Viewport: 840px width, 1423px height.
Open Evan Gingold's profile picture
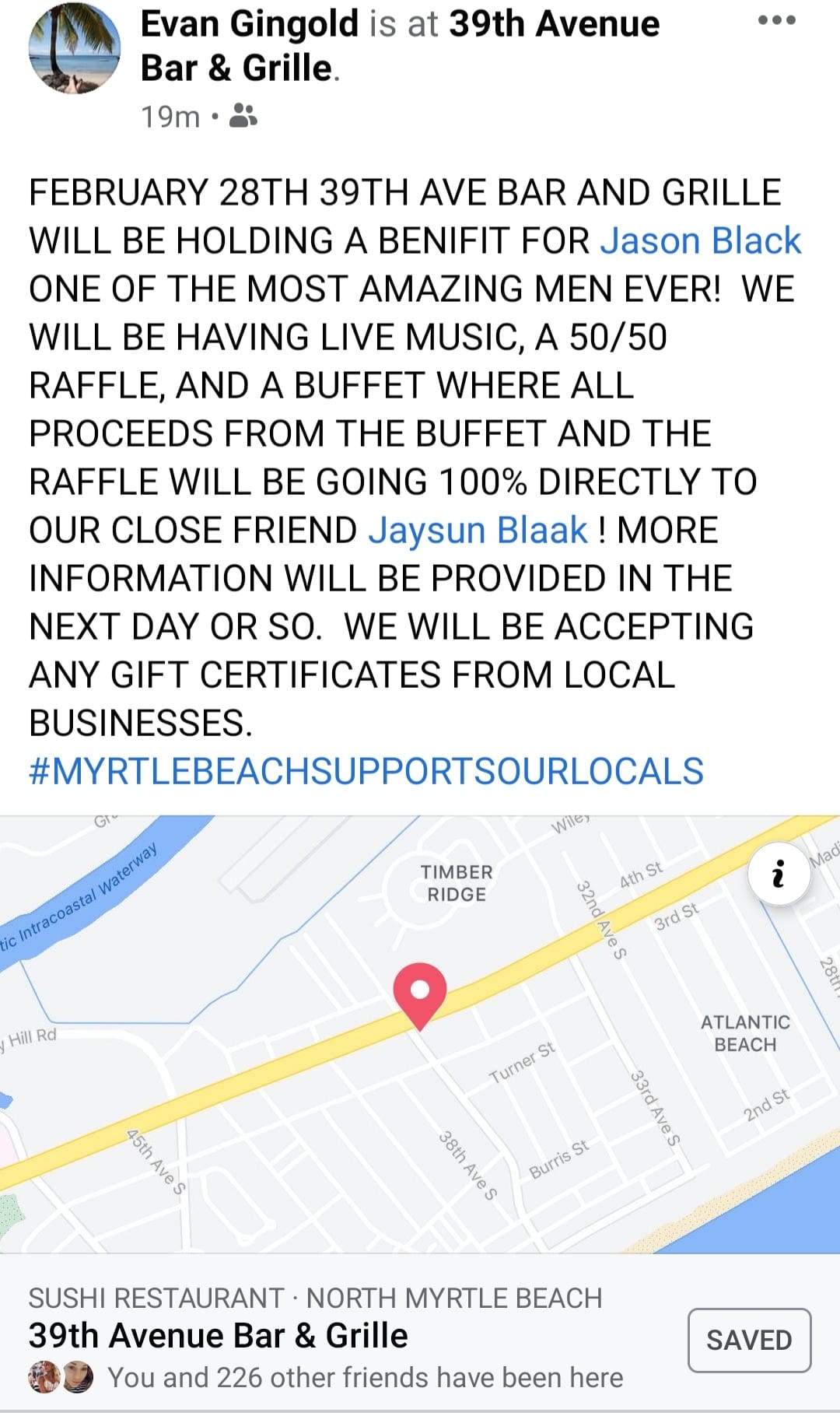[74, 48]
